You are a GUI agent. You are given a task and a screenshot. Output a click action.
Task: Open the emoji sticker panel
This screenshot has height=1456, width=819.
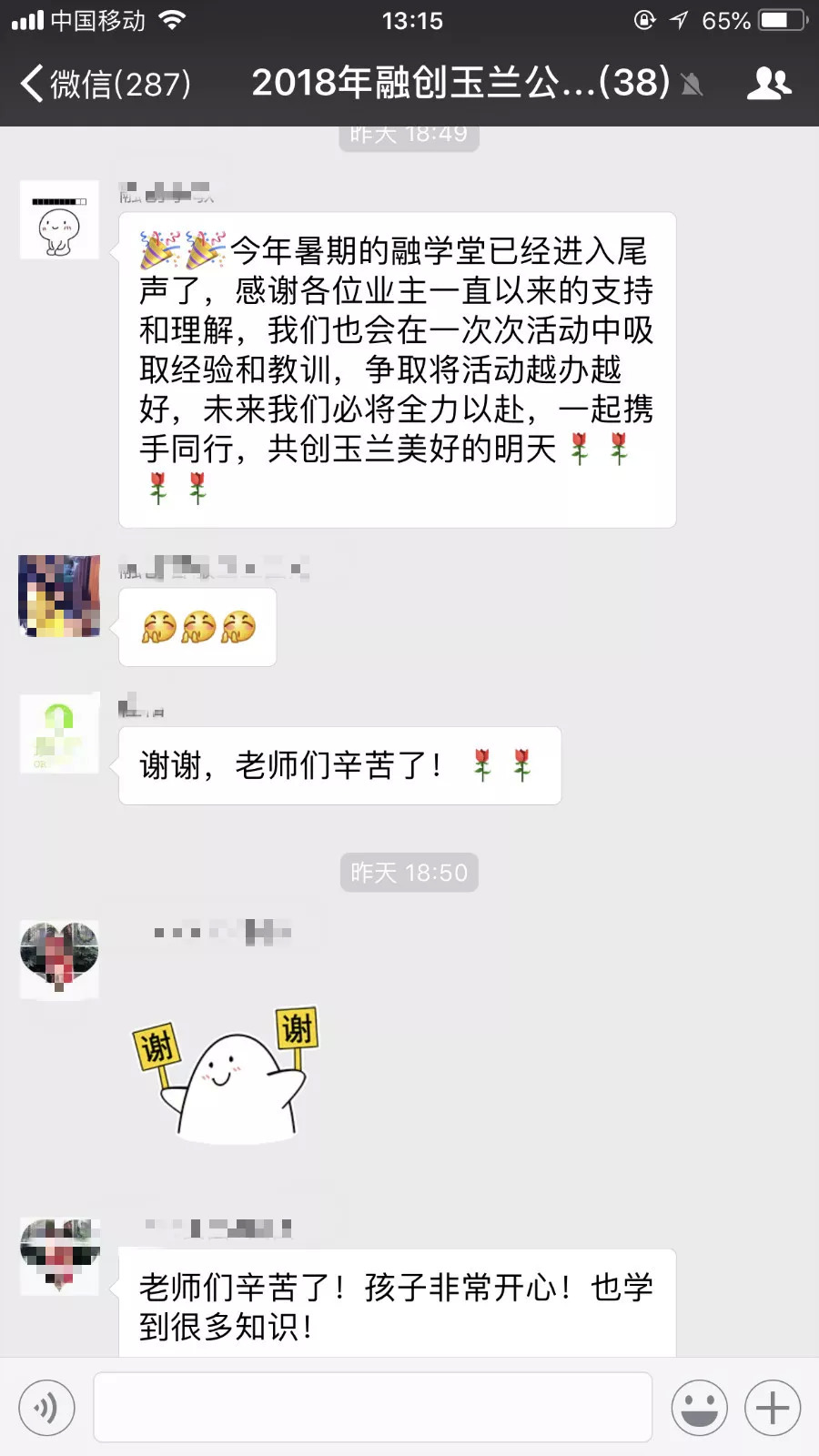tap(699, 1408)
